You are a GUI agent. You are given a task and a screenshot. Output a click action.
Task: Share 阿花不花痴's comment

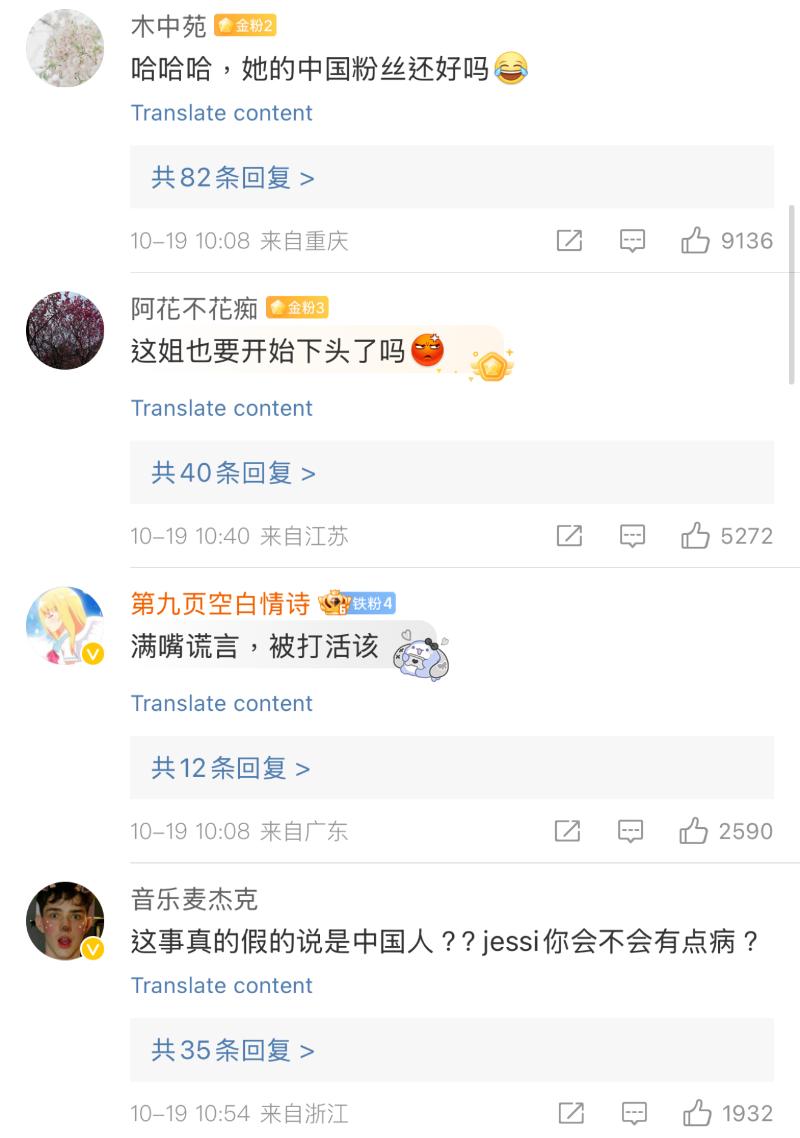pyautogui.click(x=569, y=536)
